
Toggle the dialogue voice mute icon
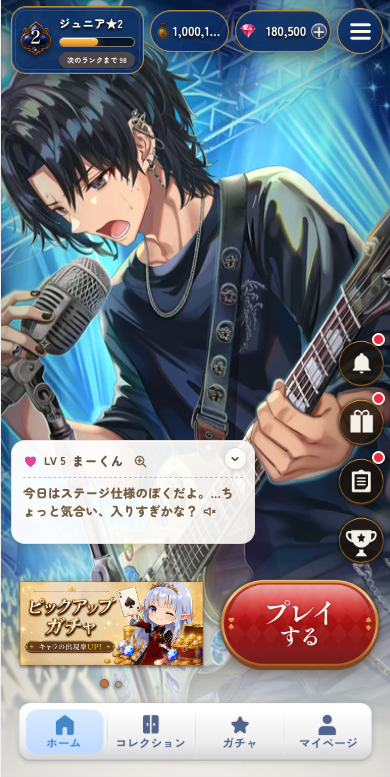tap(210, 511)
